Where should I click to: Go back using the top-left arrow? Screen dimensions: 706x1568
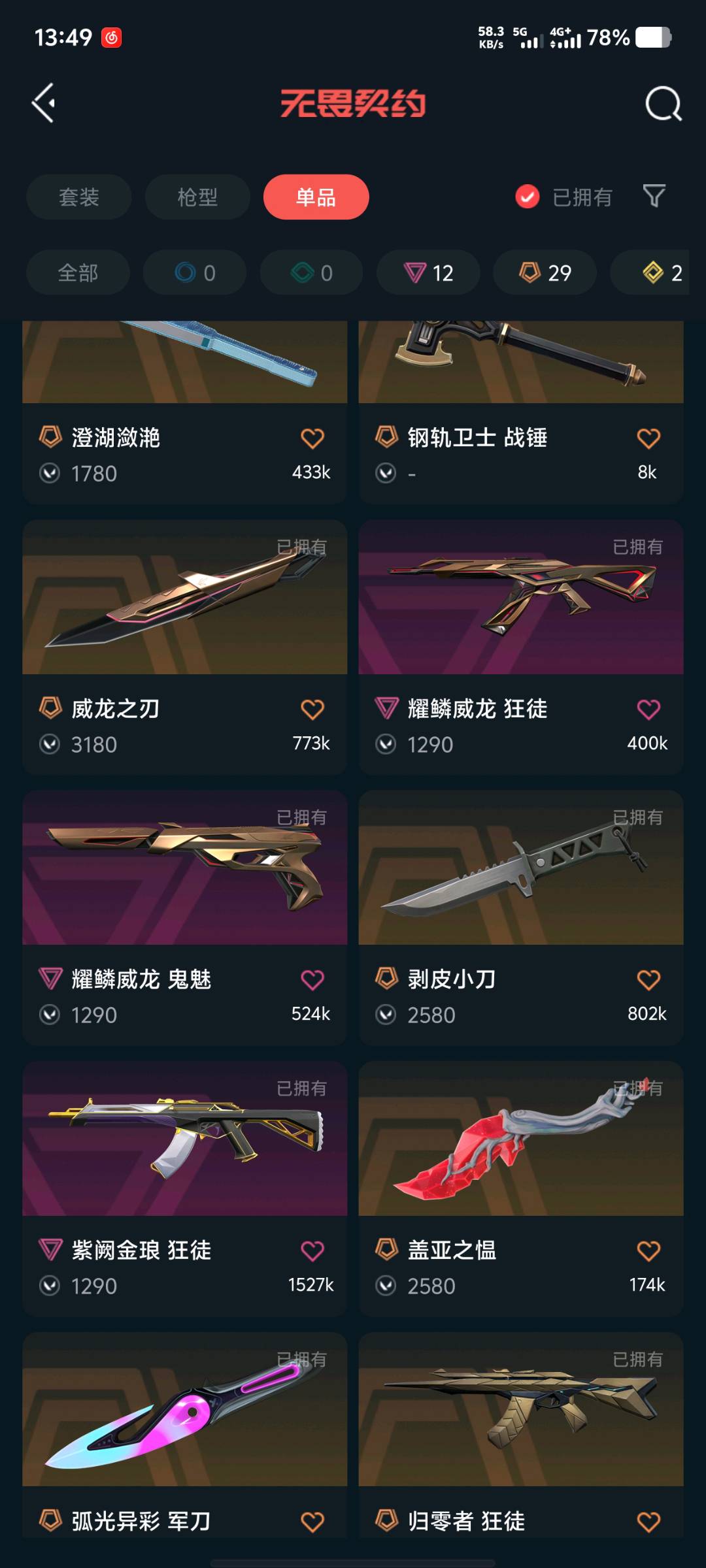click(44, 103)
